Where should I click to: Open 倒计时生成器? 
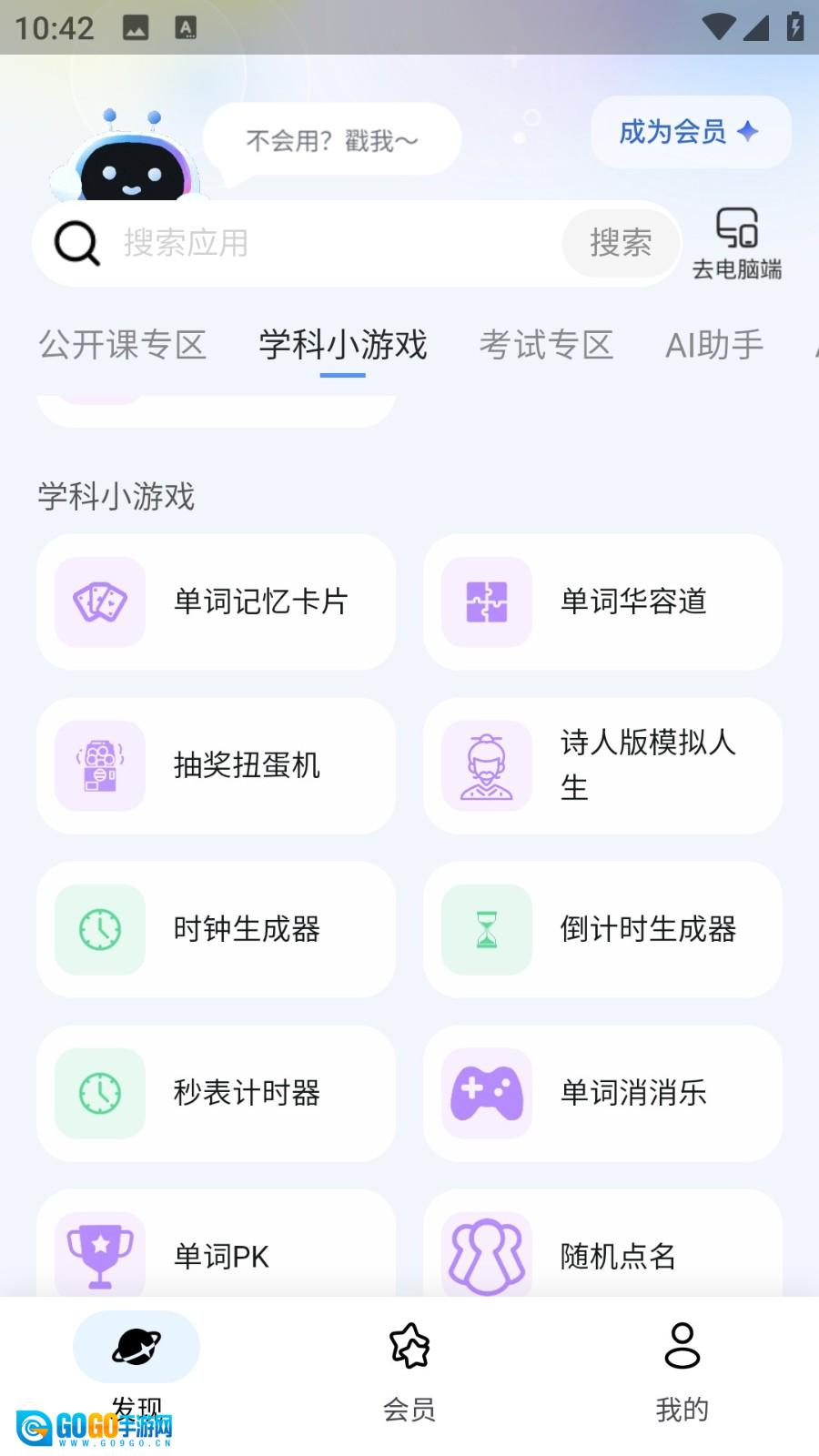pyautogui.click(x=602, y=929)
